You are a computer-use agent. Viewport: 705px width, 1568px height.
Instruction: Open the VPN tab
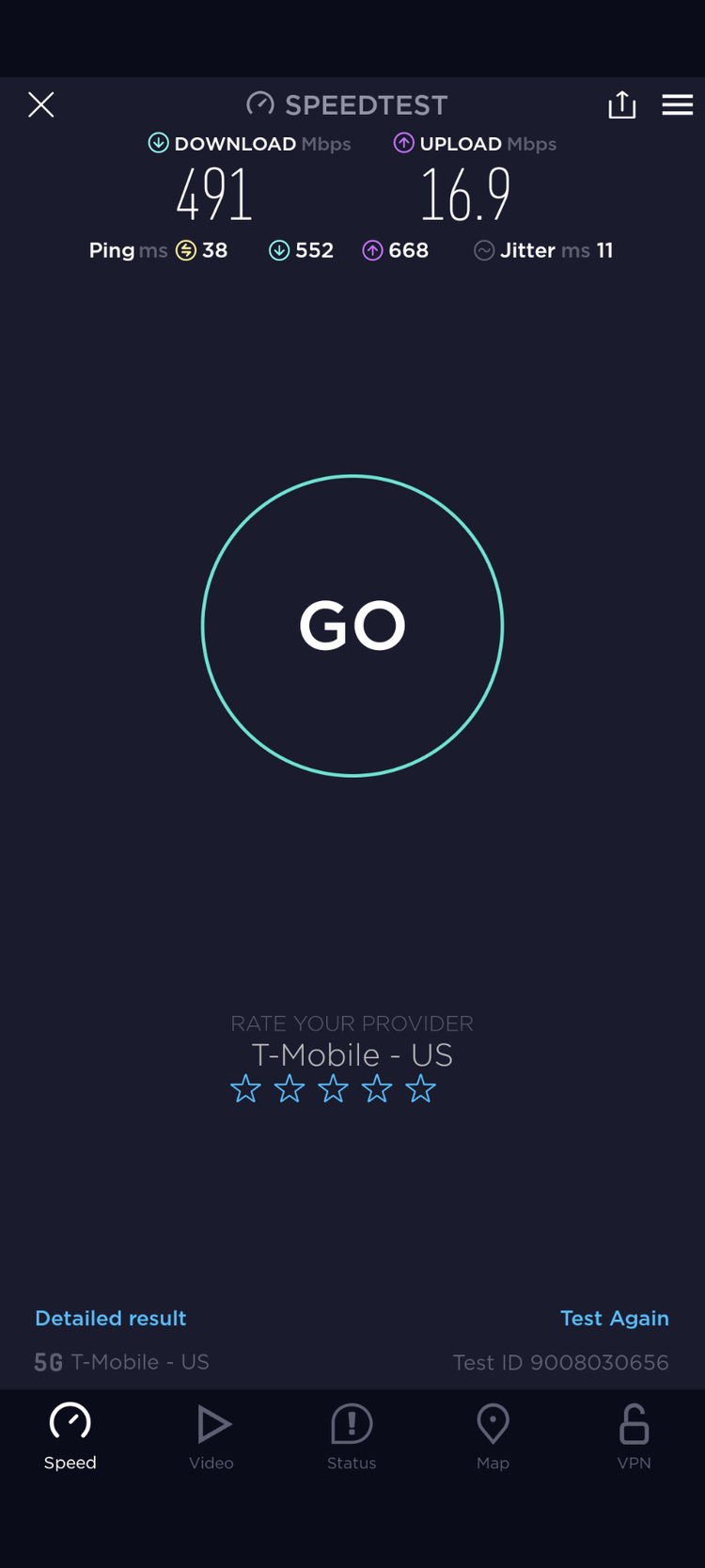pyautogui.click(x=634, y=1436)
